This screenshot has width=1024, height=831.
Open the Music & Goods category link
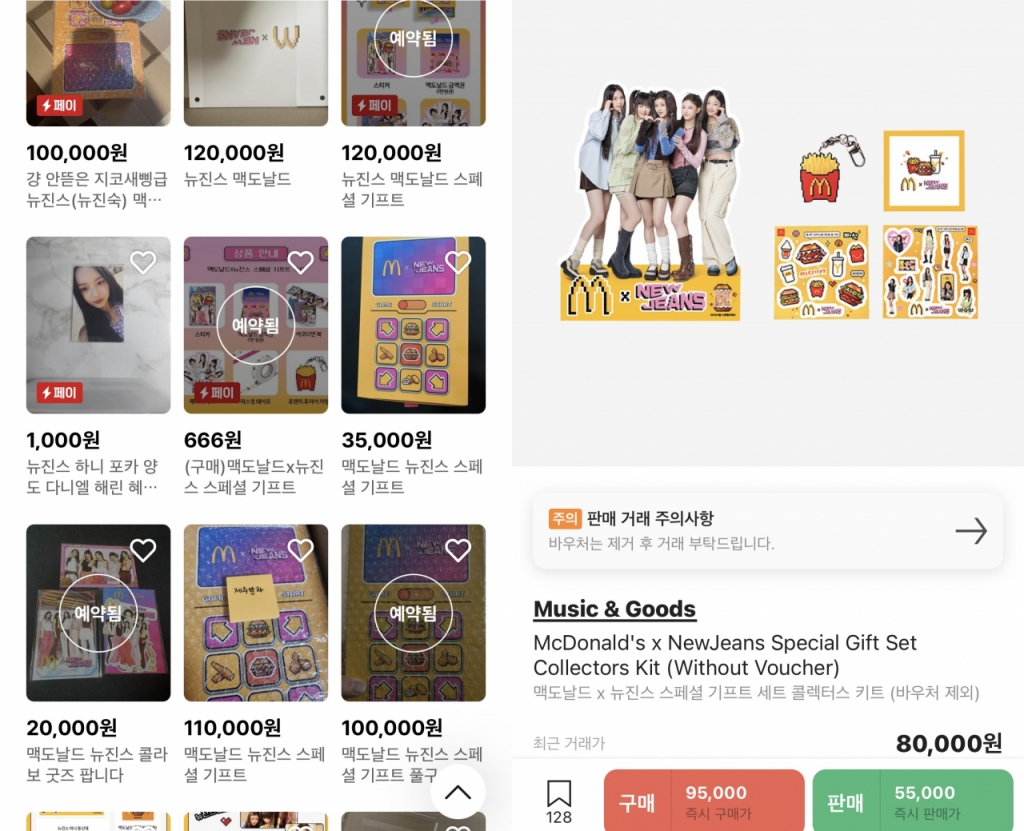[x=614, y=609]
